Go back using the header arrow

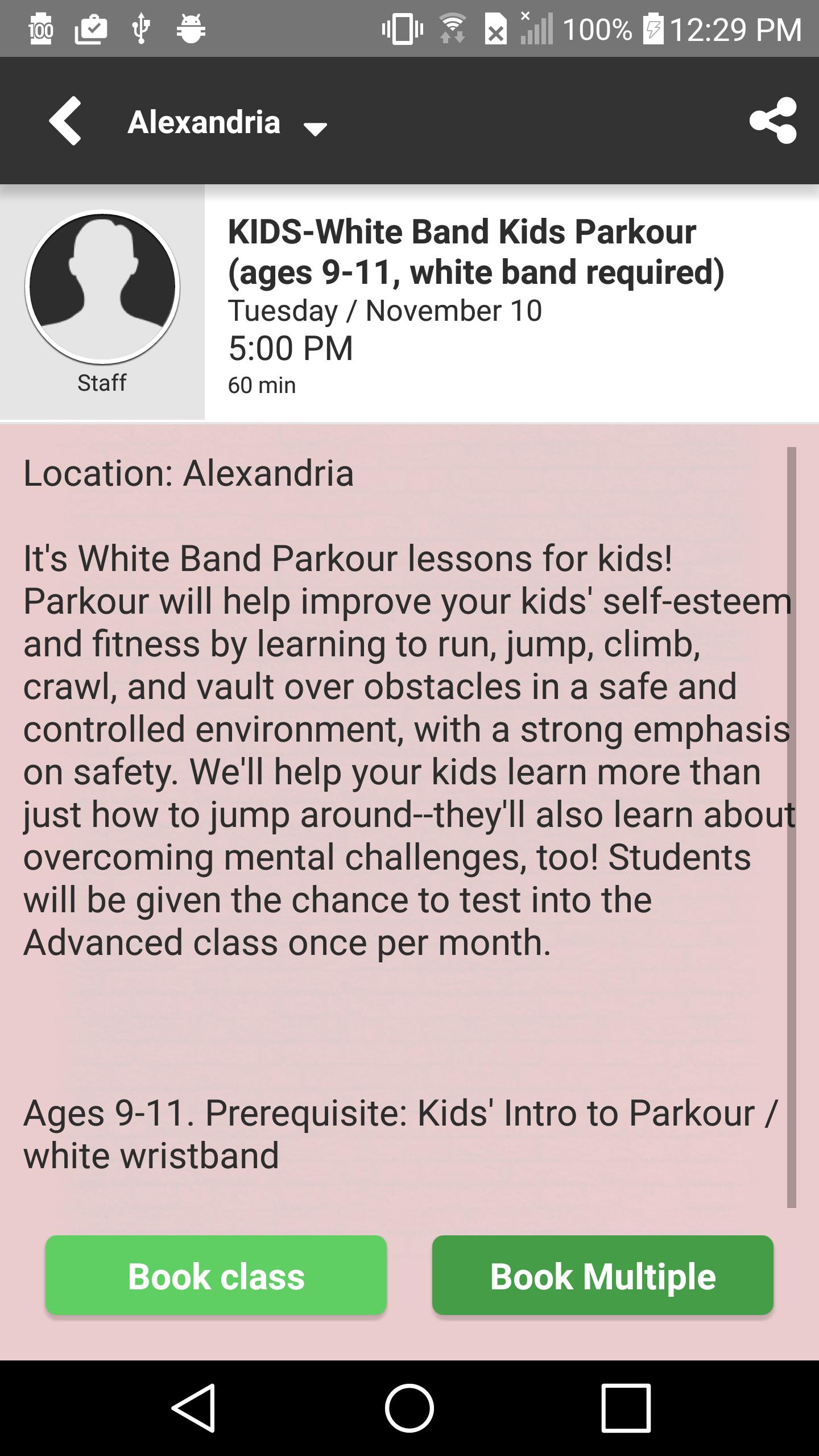point(65,121)
